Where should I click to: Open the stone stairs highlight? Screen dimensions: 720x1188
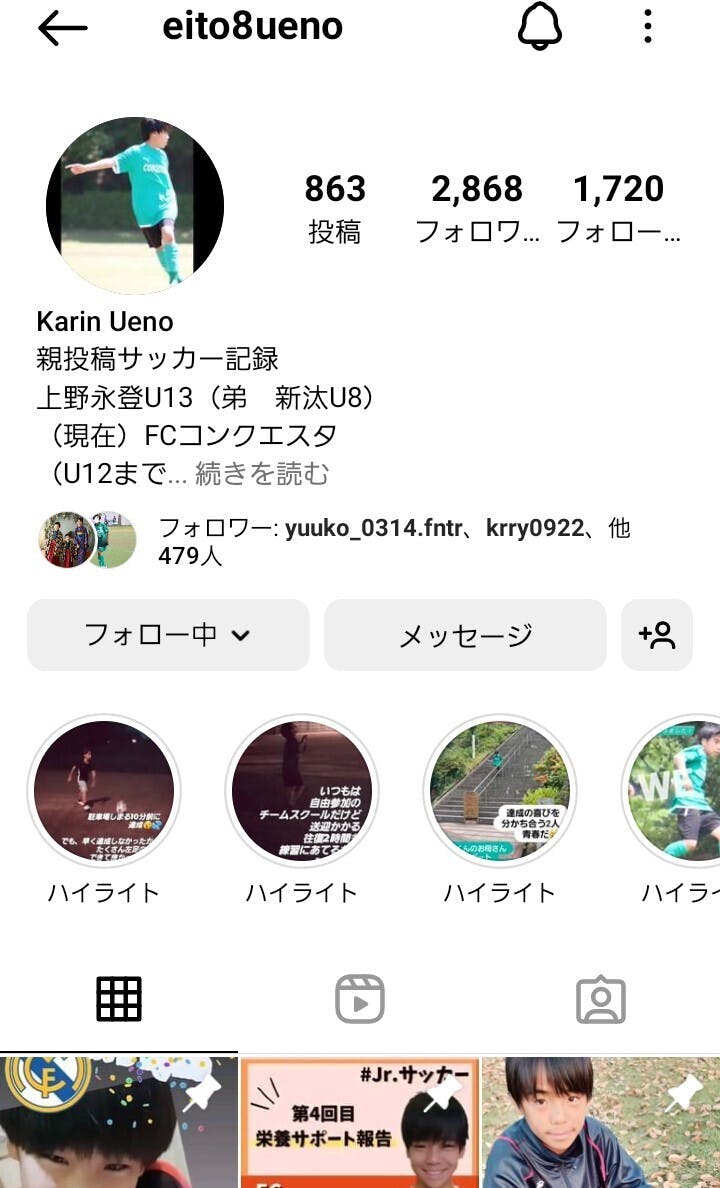click(x=499, y=791)
